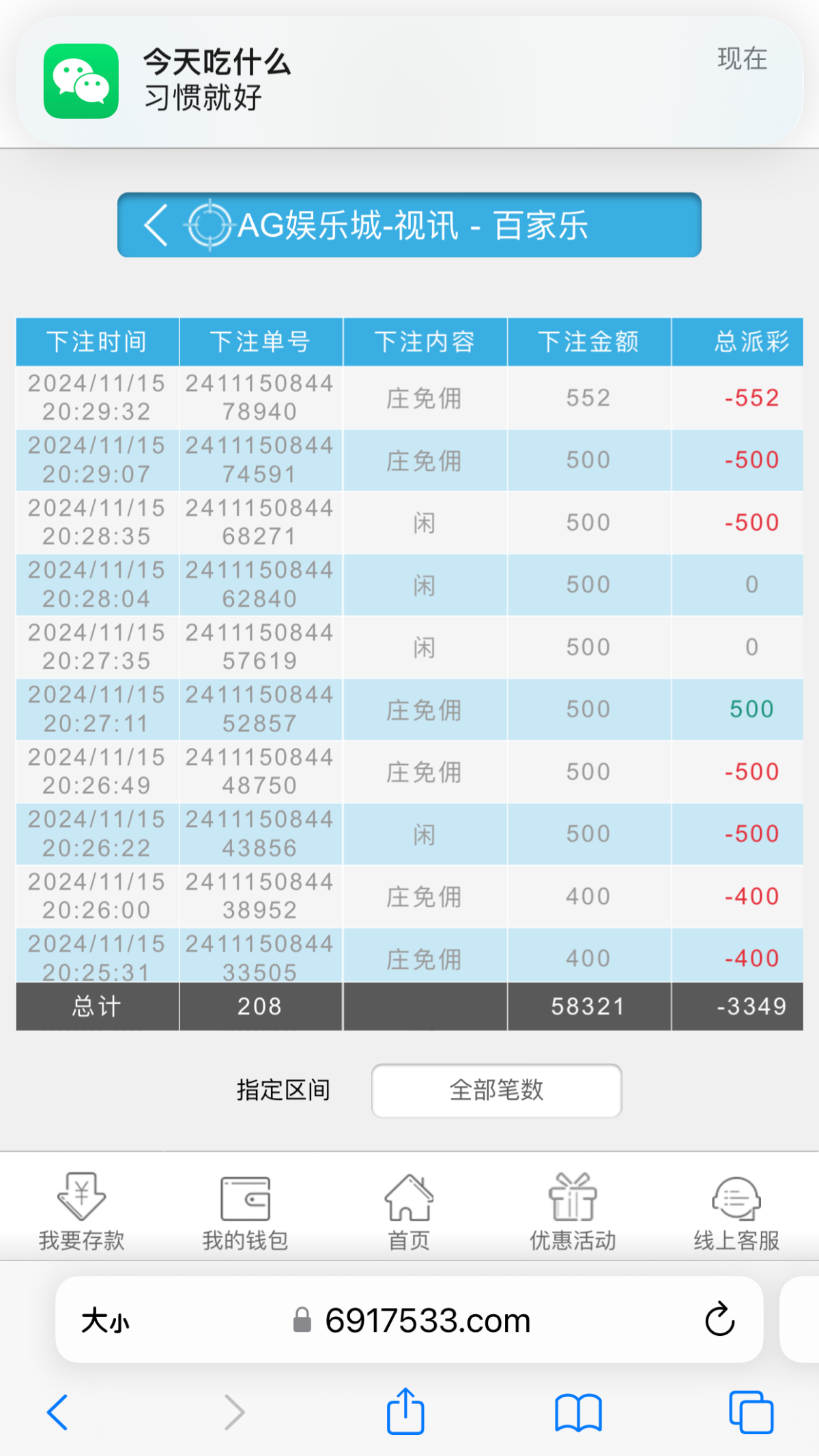
Task: Show the open Safari tabs
Action: click(x=751, y=1412)
